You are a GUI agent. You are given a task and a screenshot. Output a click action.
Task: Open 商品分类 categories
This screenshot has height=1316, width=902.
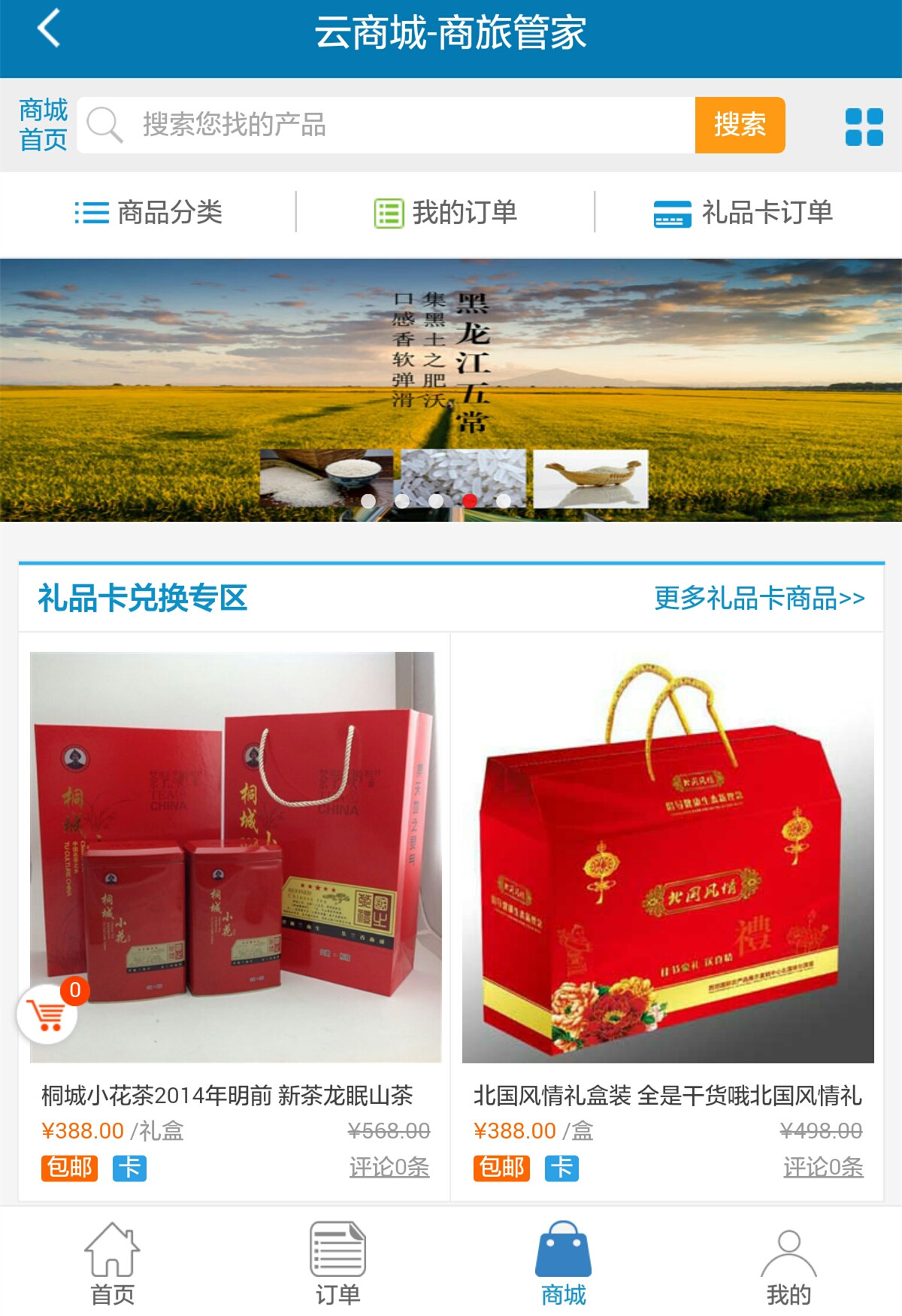(149, 213)
